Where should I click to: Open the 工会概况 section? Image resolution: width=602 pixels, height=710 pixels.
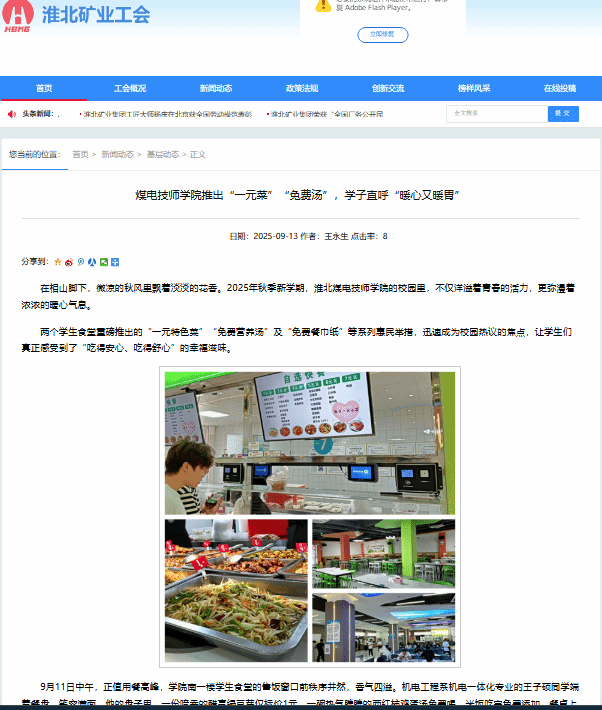(129, 88)
